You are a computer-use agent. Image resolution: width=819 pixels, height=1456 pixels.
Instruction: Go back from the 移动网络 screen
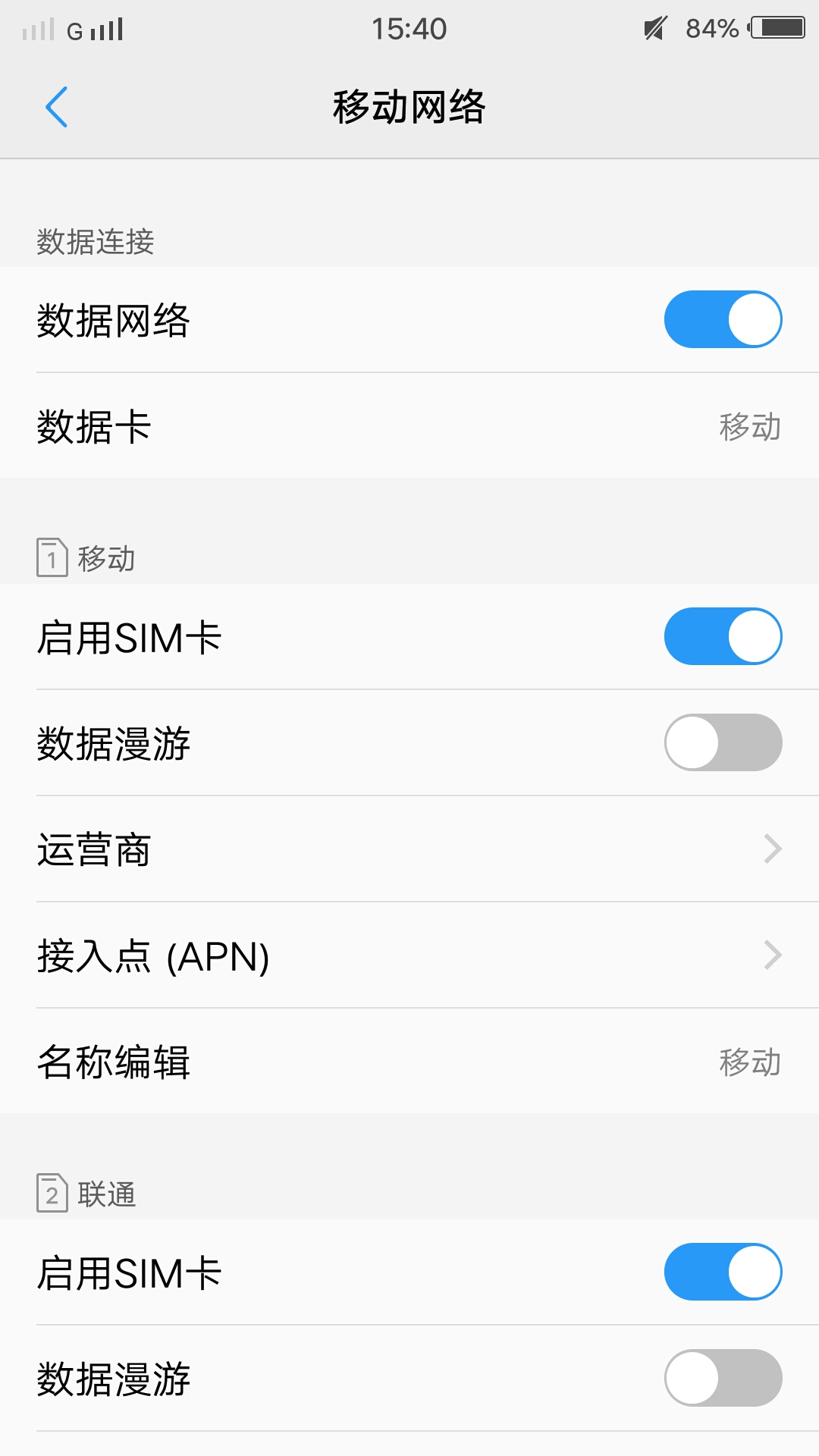[x=57, y=107]
